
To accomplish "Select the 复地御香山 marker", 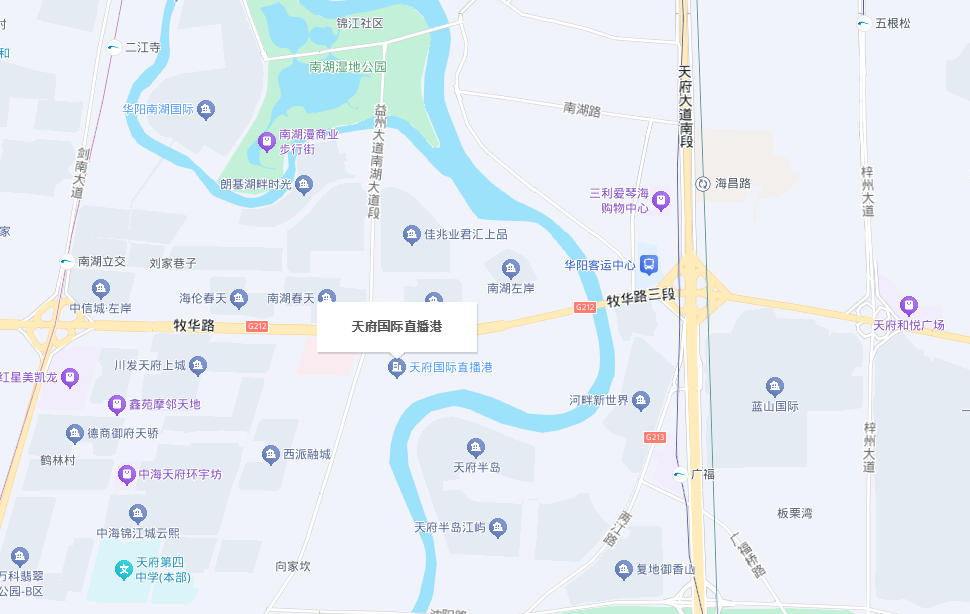I will point(624,569).
